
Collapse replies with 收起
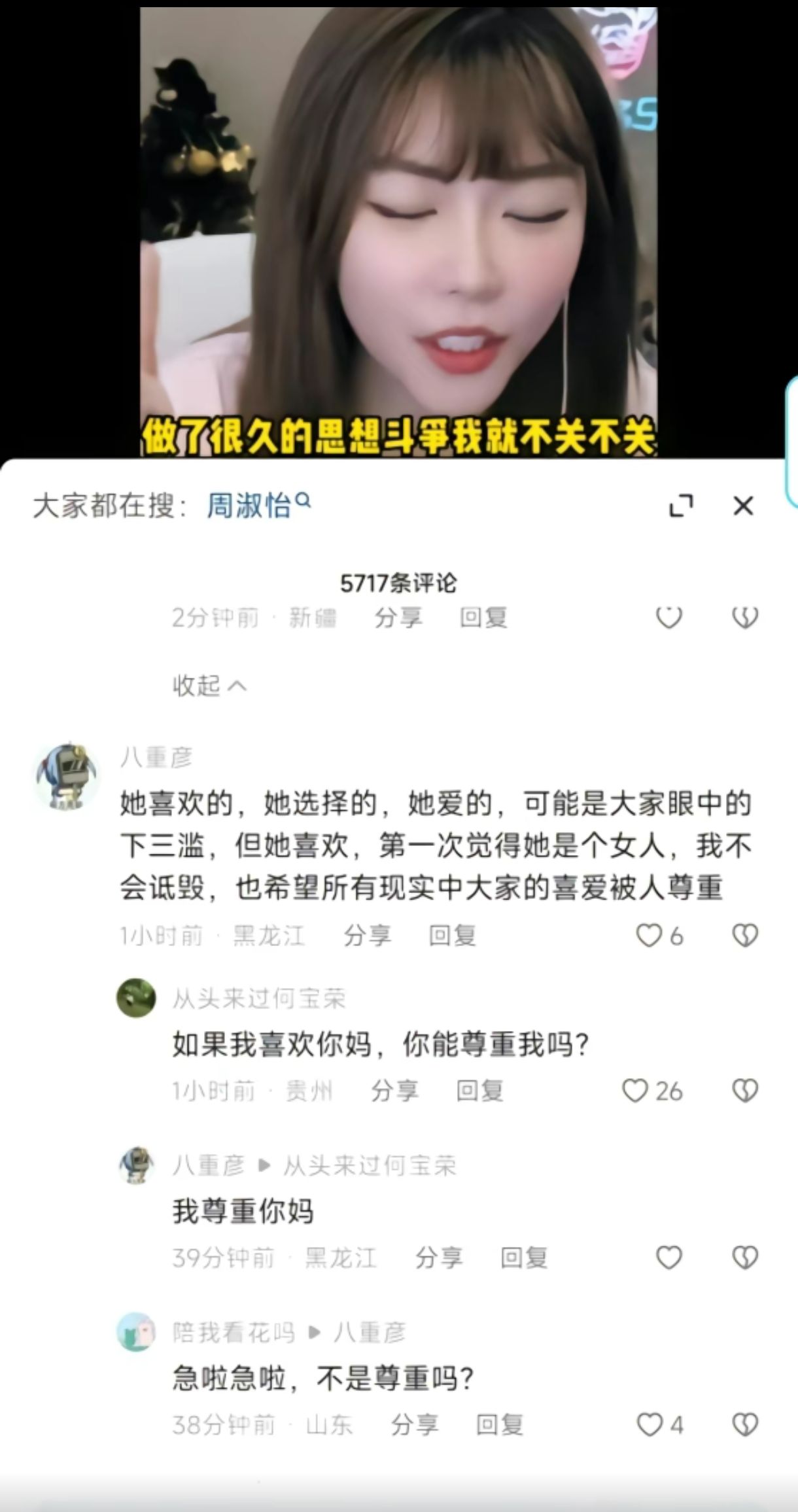point(209,686)
